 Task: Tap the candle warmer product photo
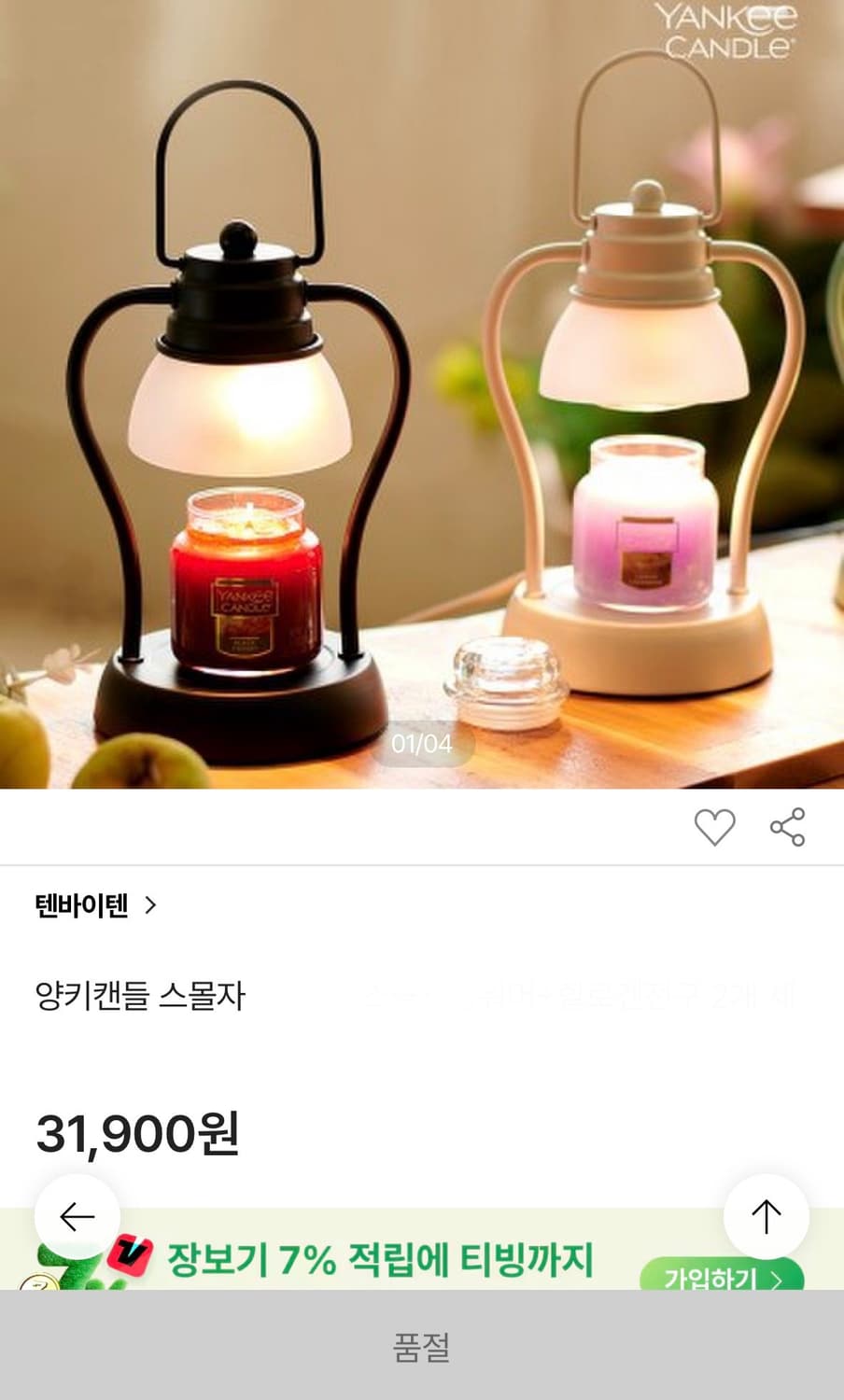[x=420, y=392]
